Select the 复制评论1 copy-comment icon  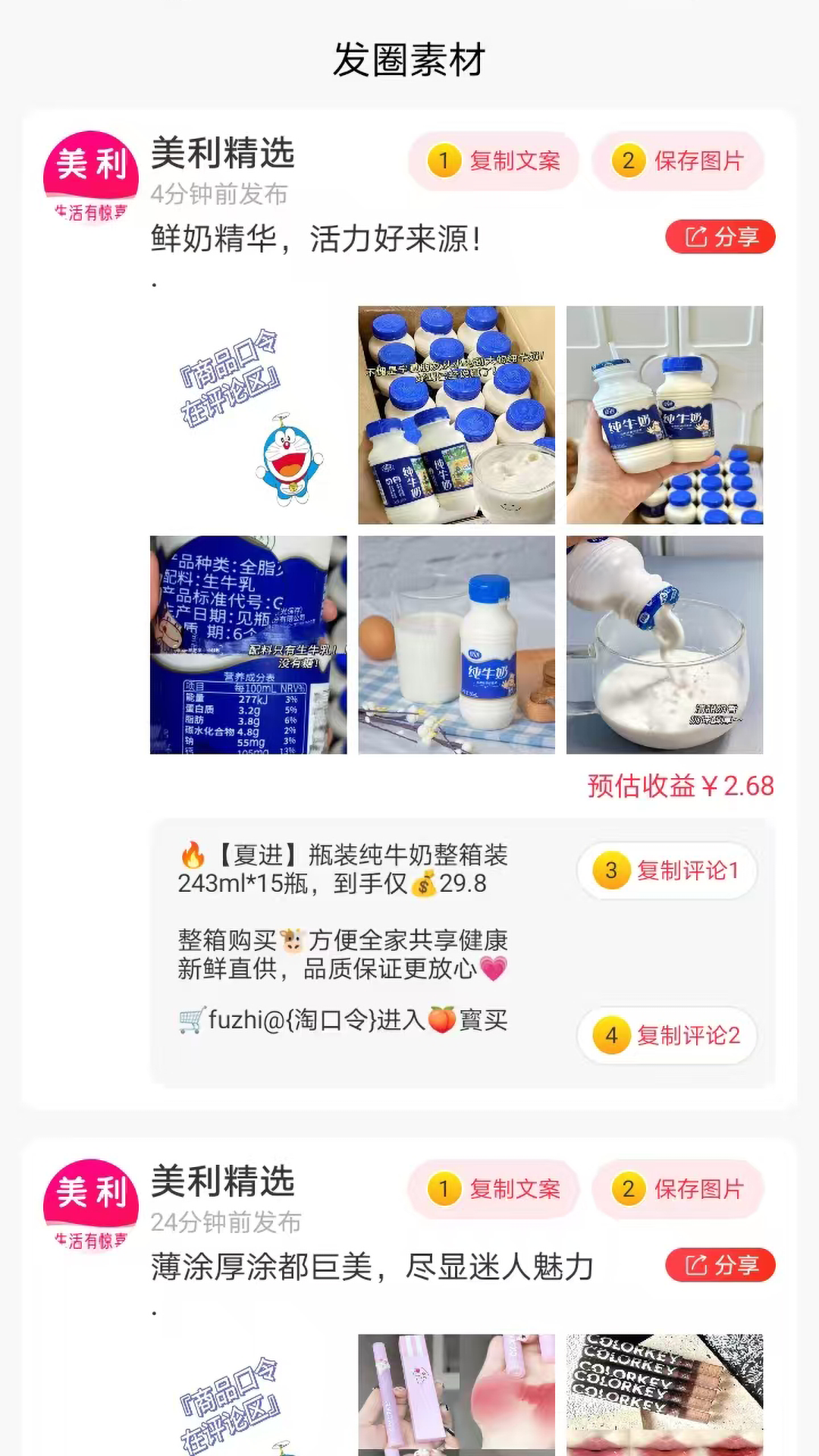click(x=666, y=871)
